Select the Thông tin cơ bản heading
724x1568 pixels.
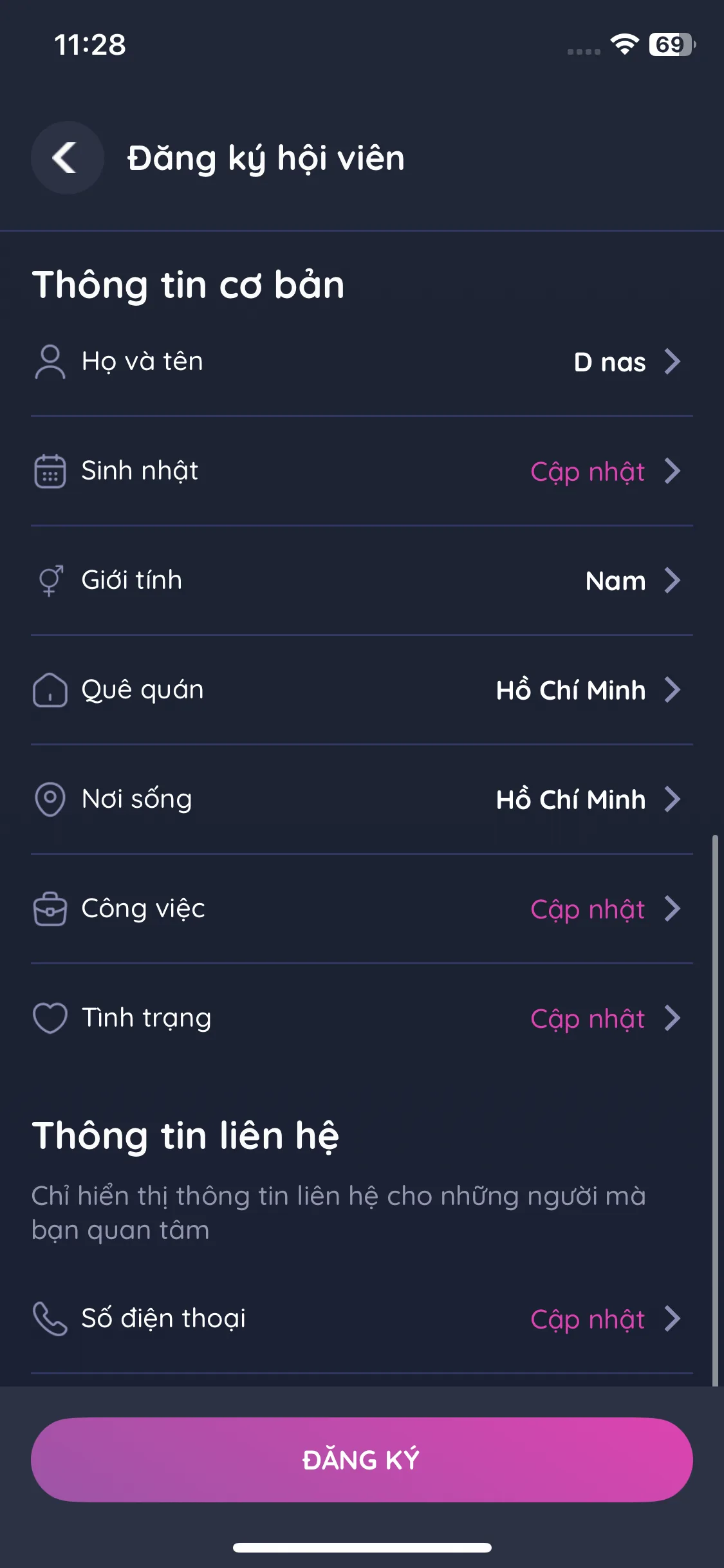[x=189, y=285]
